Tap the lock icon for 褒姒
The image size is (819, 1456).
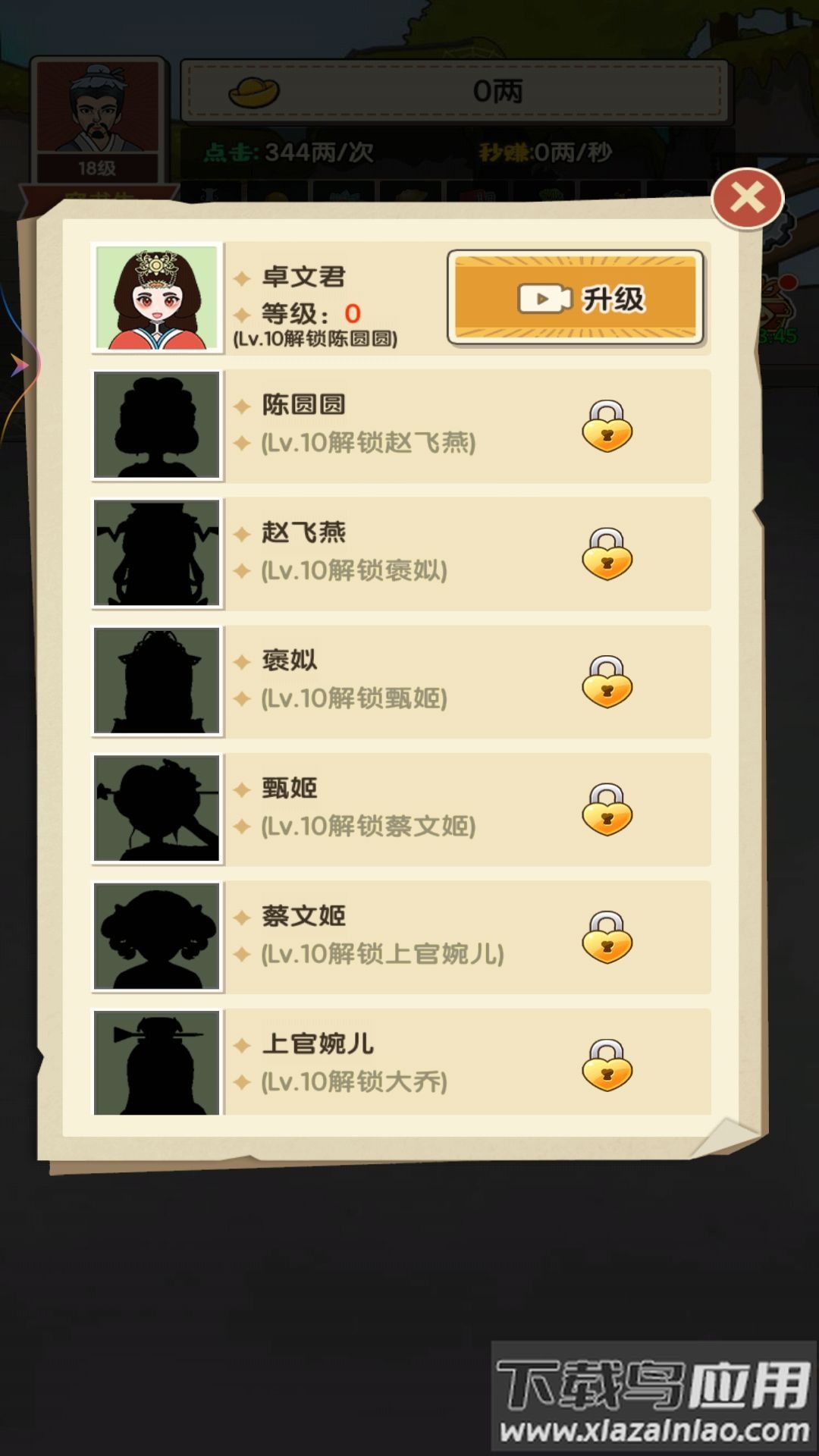[607, 682]
